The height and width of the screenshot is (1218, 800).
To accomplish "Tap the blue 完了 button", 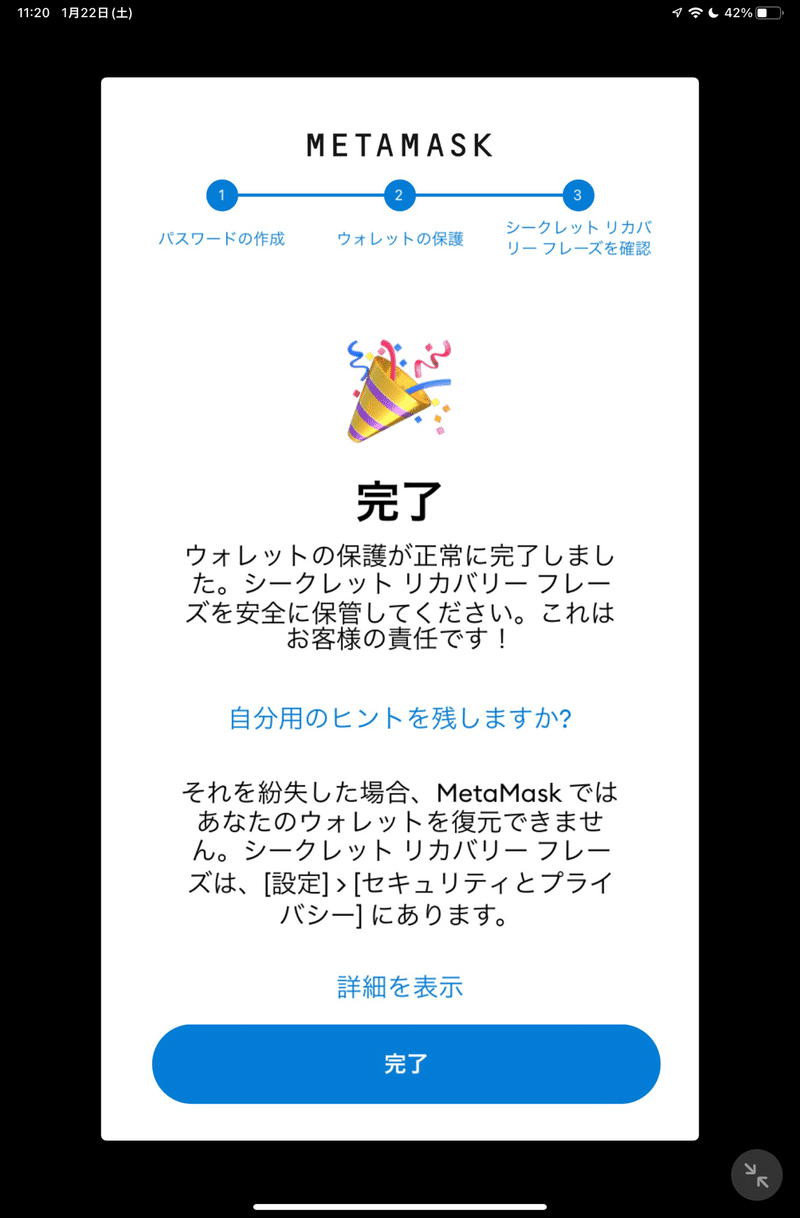I will pyautogui.click(x=405, y=1064).
